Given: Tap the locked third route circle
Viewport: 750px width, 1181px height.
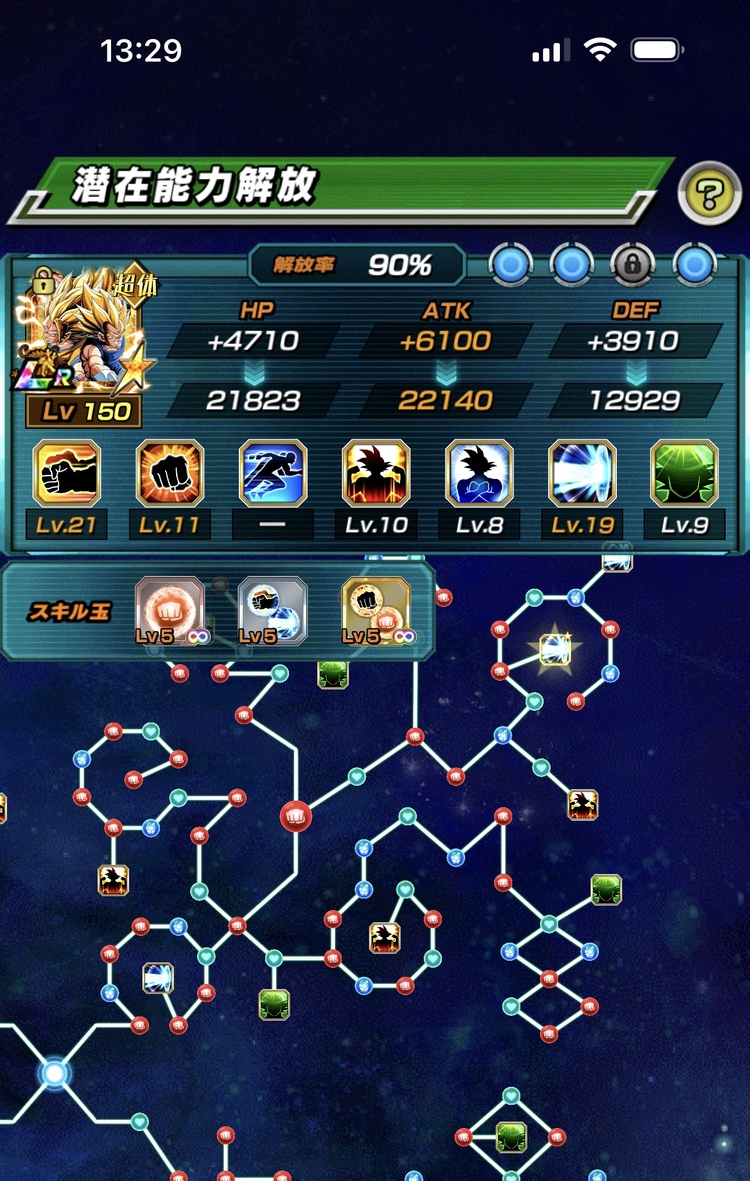Looking at the screenshot, I should 633,265.
